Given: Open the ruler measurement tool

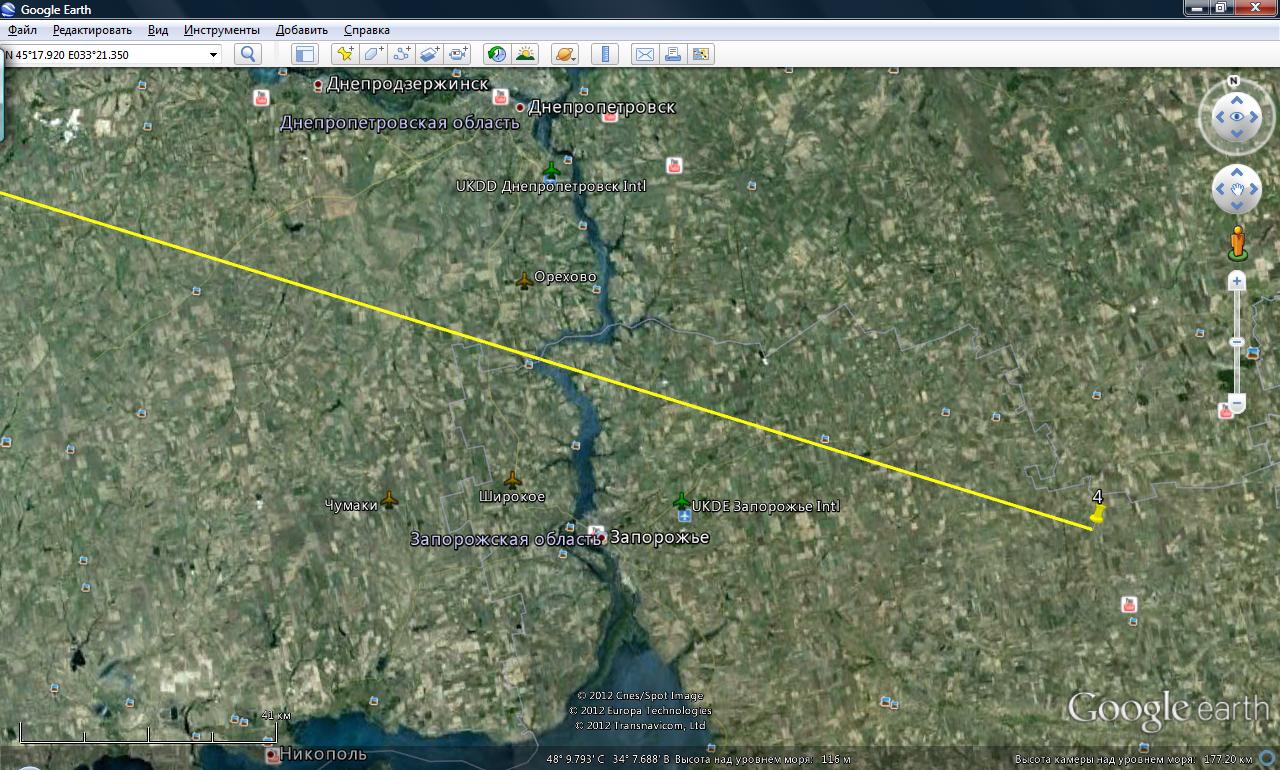Looking at the screenshot, I should pyautogui.click(x=604, y=55).
